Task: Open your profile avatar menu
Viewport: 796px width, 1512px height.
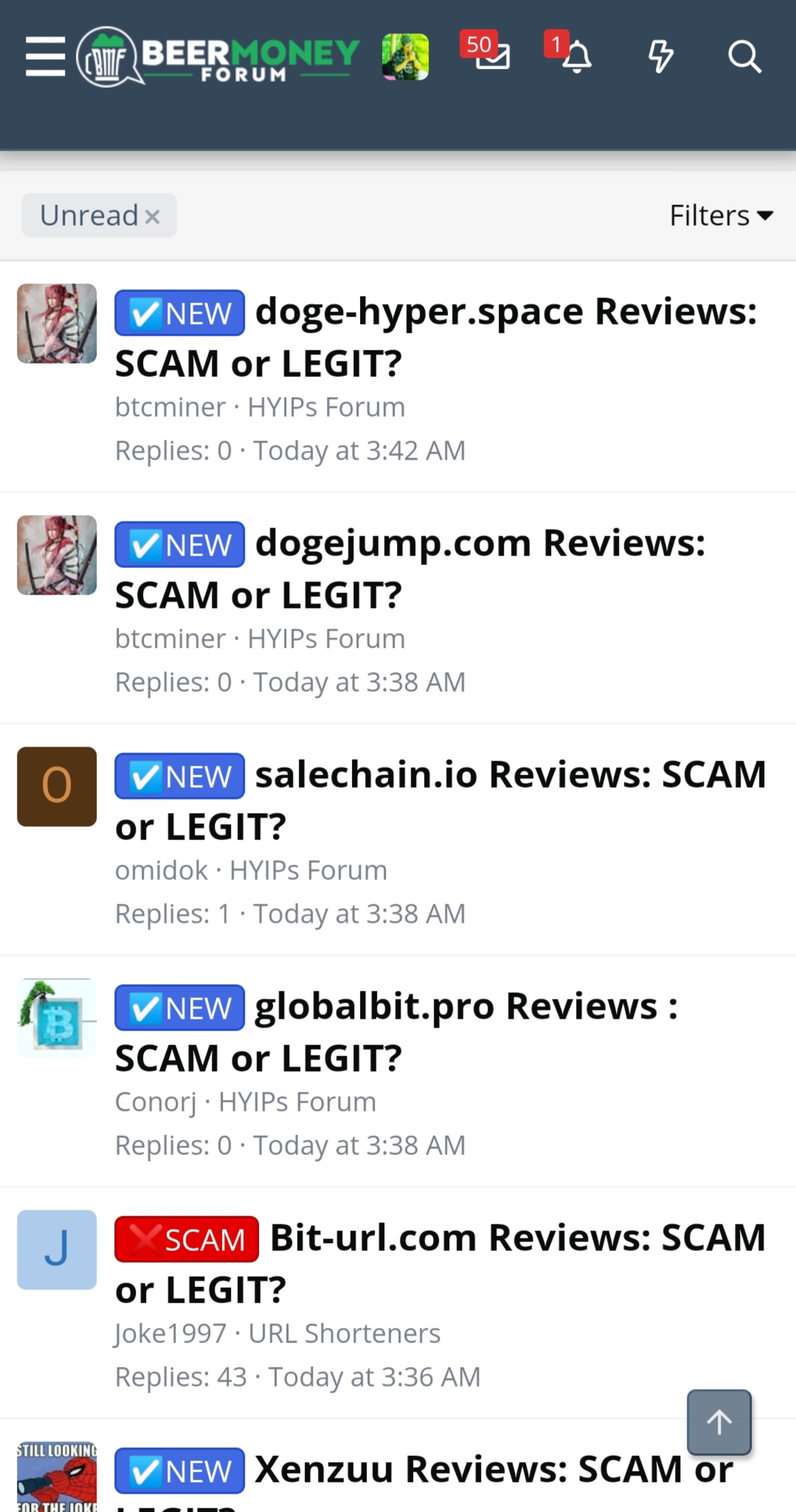Action: pyautogui.click(x=405, y=57)
